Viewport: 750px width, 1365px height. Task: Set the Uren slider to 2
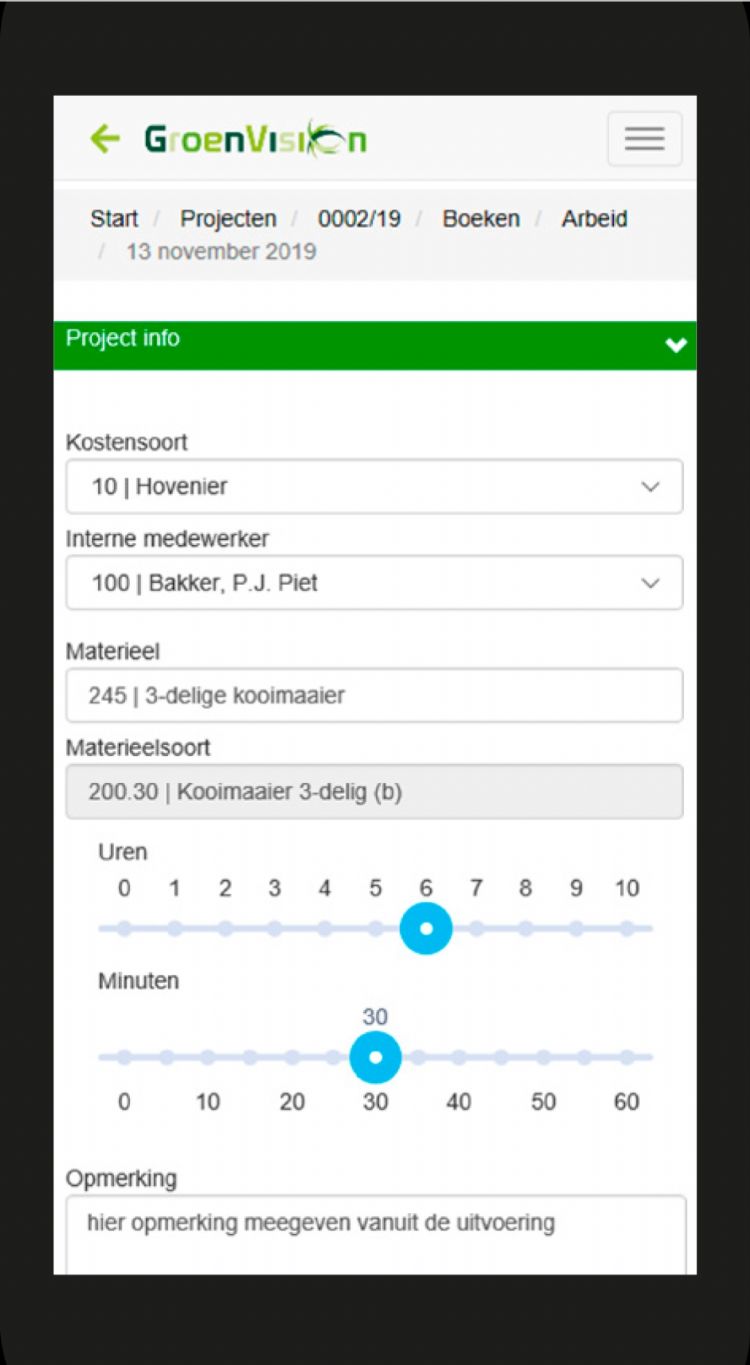(225, 928)
